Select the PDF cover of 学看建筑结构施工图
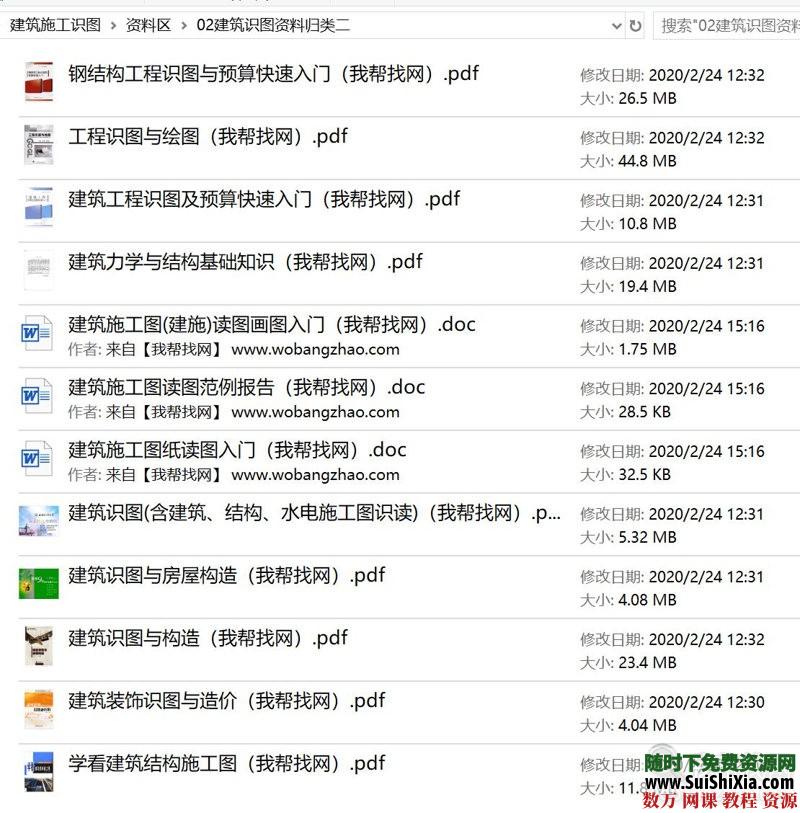The width and height of the screenshot is (800, 813). pyautogui.click(x=38, y=770)
